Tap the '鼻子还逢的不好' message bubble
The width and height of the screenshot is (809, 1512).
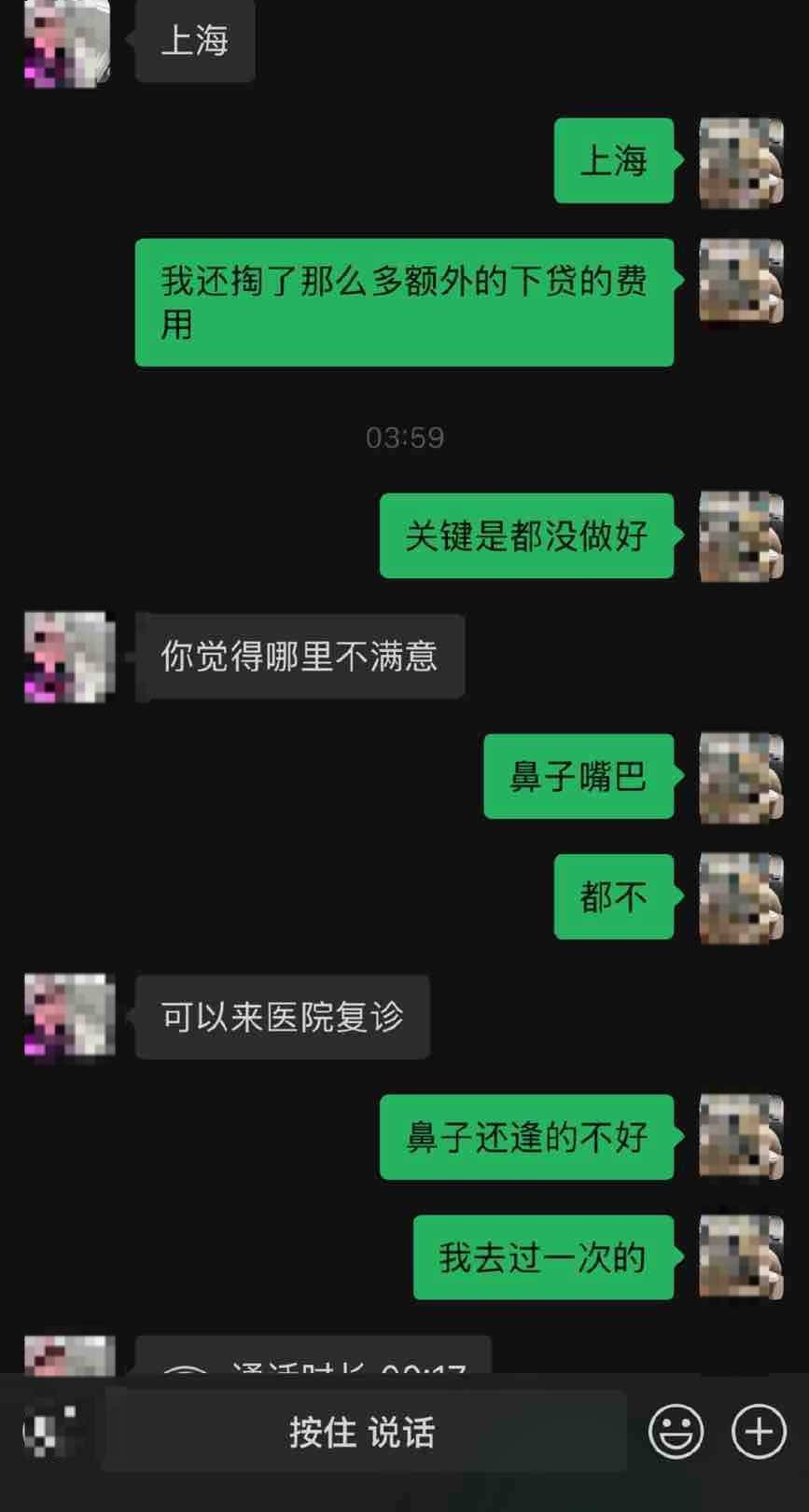[526, 1138]
